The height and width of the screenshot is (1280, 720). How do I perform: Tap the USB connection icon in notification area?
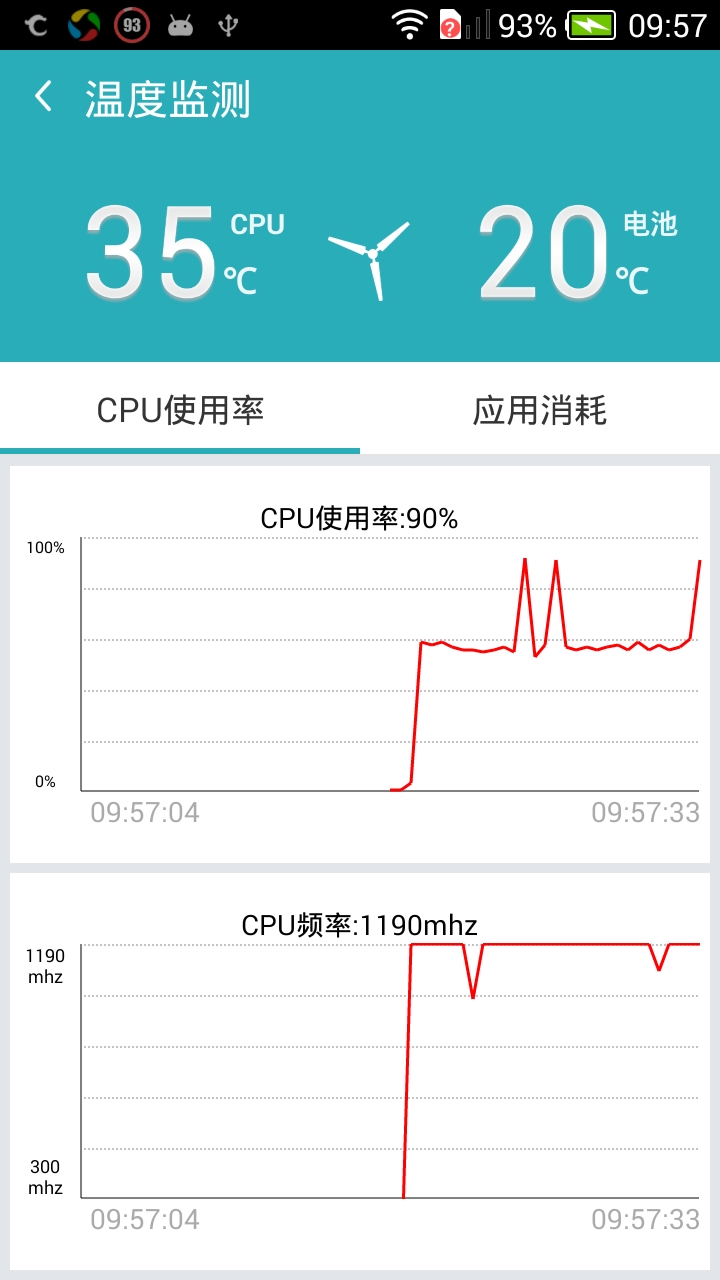[x=226, y=25]
